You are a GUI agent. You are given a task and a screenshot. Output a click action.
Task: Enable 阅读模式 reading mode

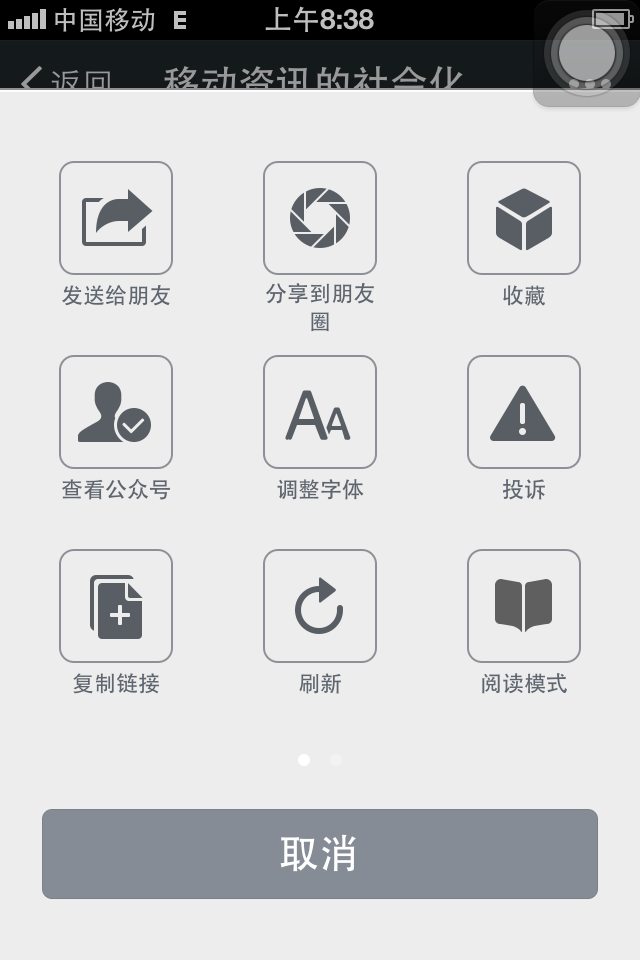[x=524, y=606]
